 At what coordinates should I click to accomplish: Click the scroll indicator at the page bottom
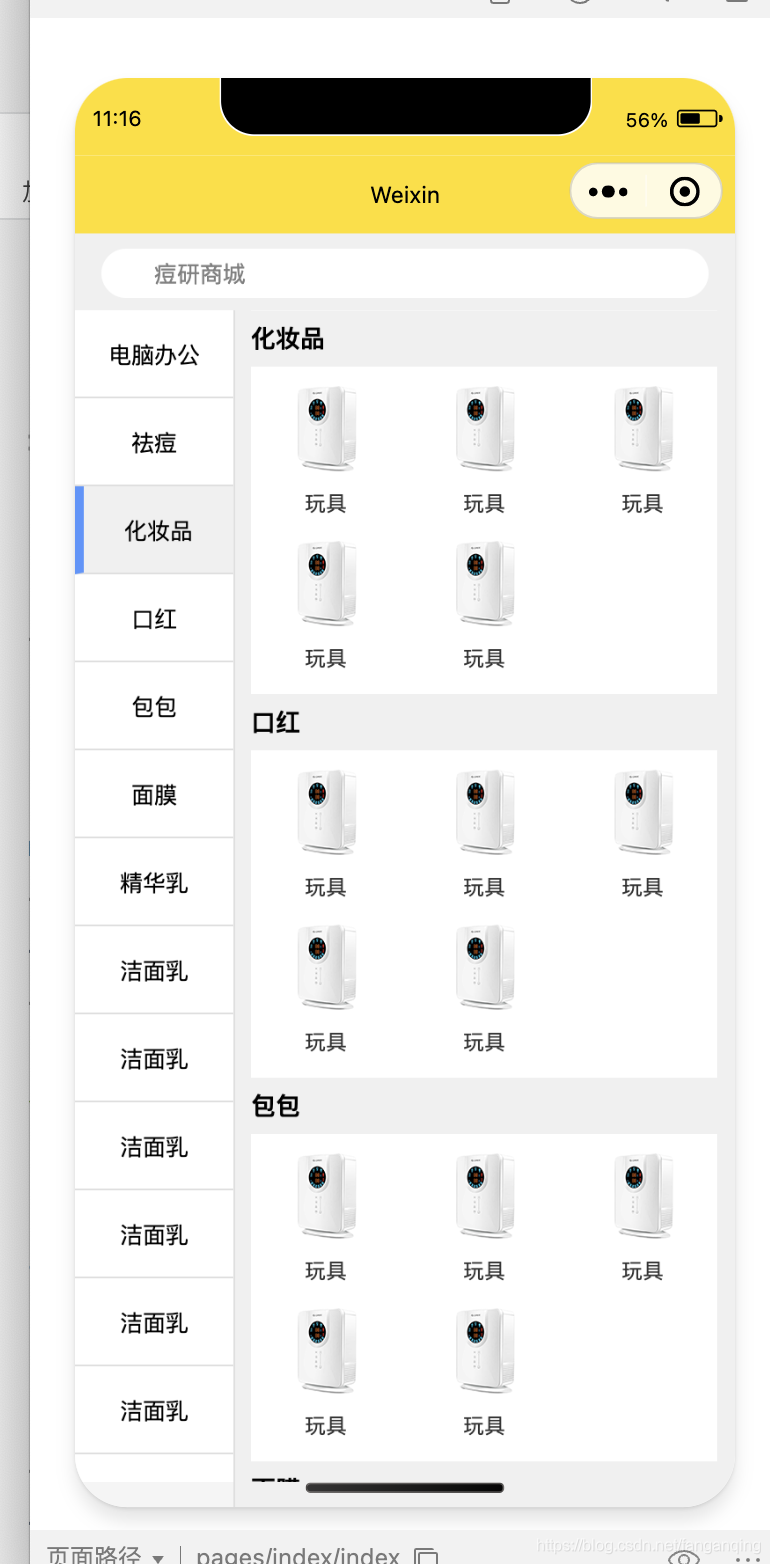coord(404,1488)
